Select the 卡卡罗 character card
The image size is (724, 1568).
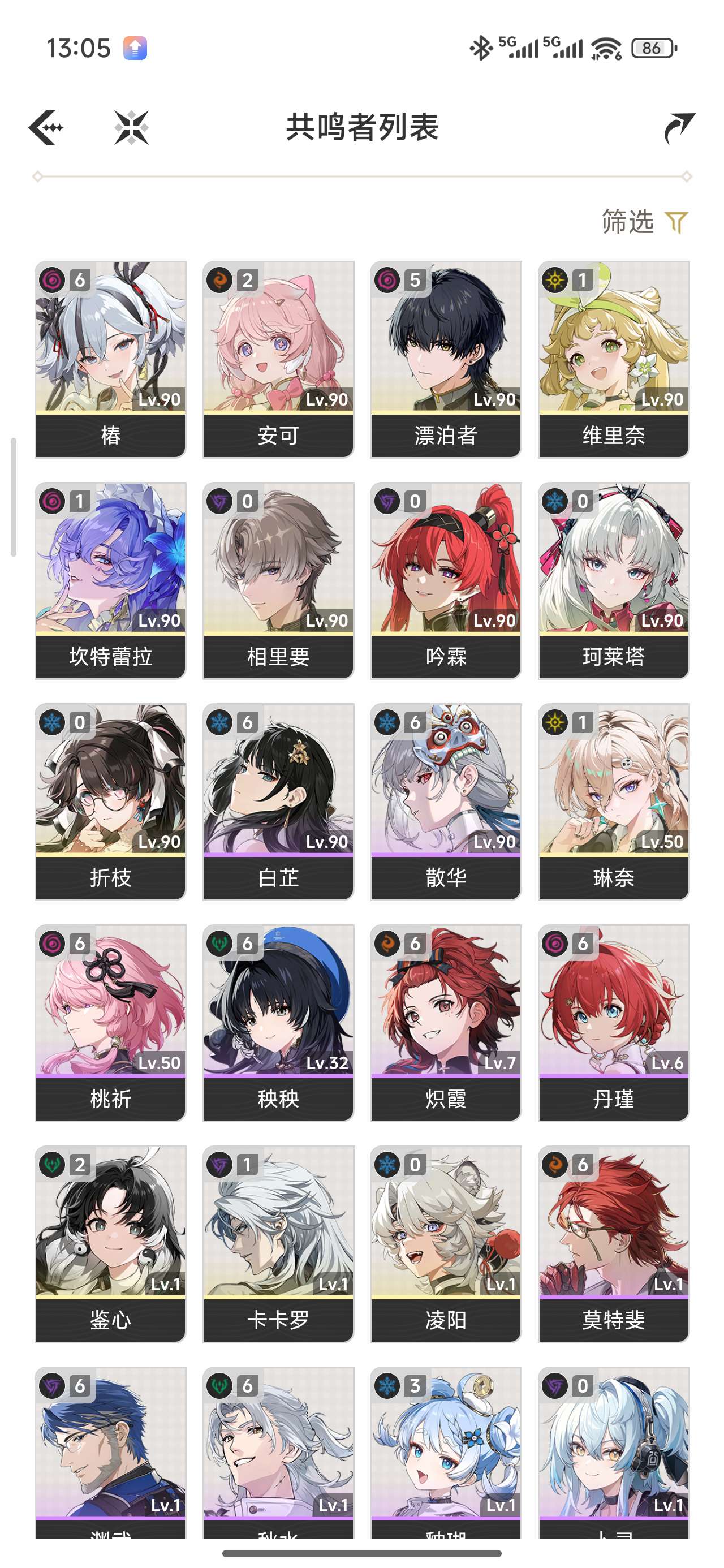[278, 1243]
